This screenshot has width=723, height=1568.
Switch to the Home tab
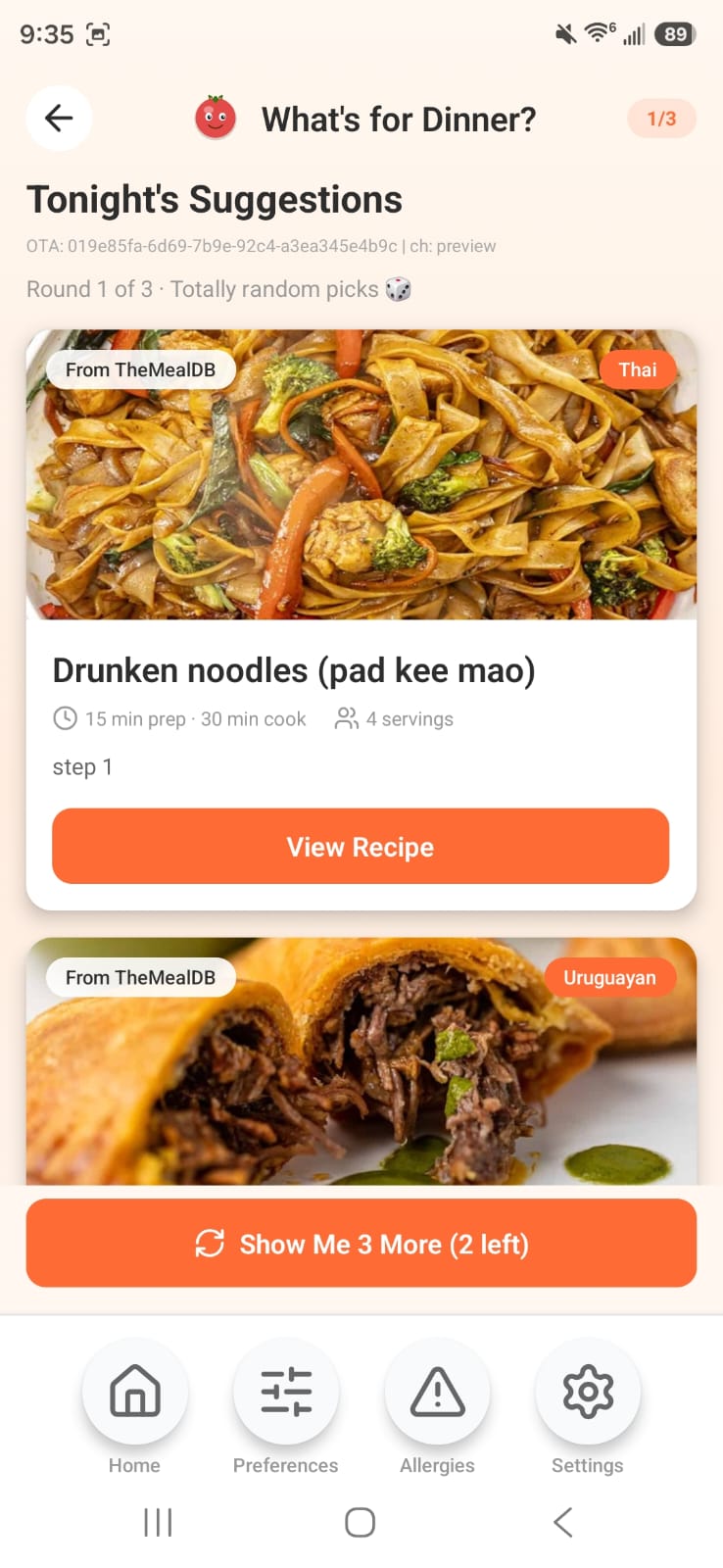134,1407
